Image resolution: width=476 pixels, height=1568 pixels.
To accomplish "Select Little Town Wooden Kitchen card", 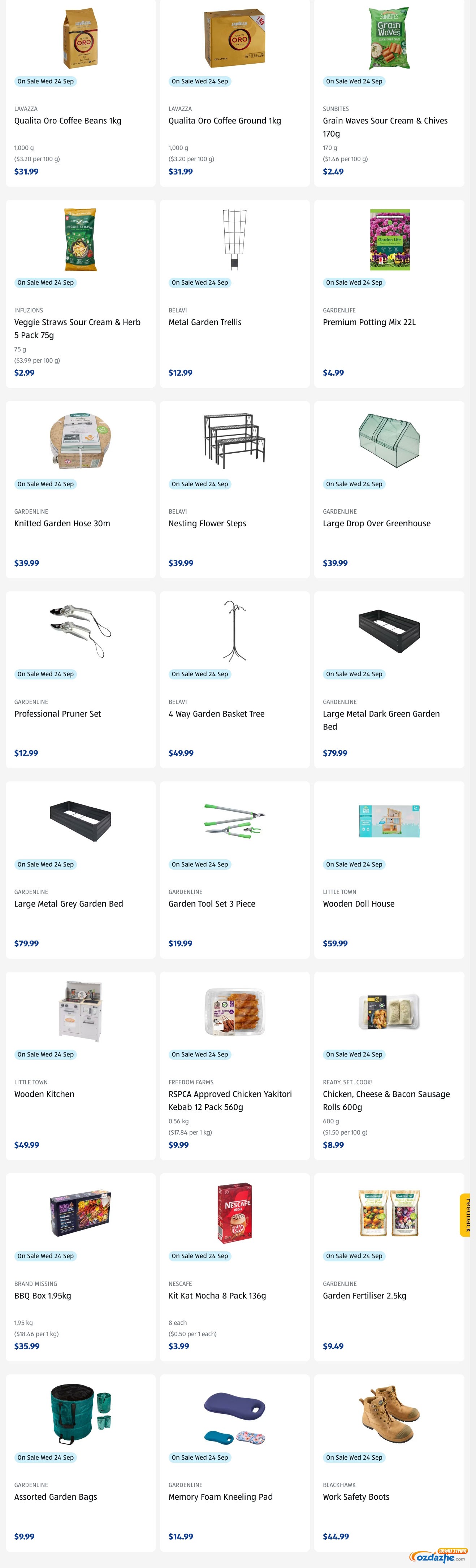I will pyautogui.click(x=44, y=1094).
